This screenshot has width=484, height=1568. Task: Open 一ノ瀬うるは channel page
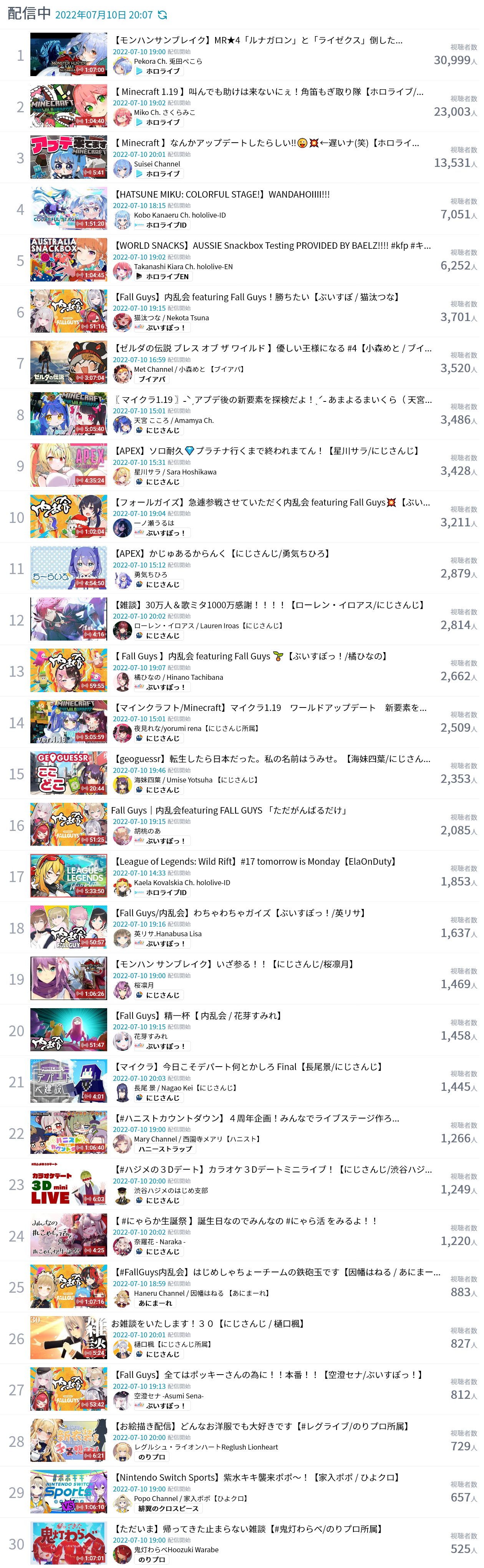tap(154, 523)
